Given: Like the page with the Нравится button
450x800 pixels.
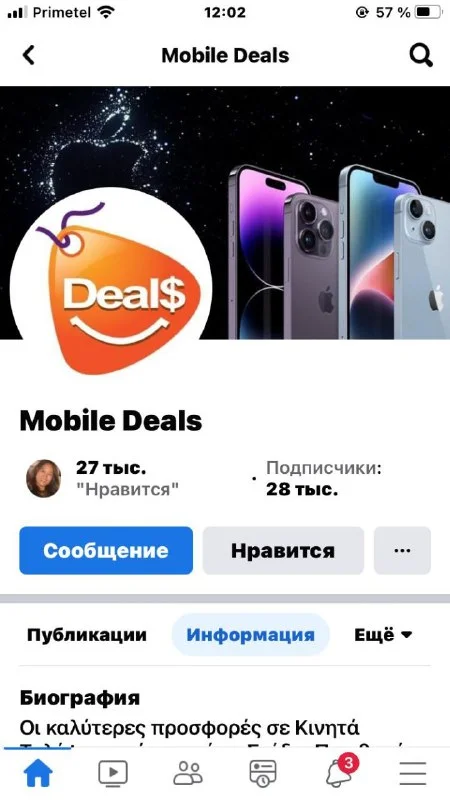Looking at the screenshot, I should pos(283,551).
